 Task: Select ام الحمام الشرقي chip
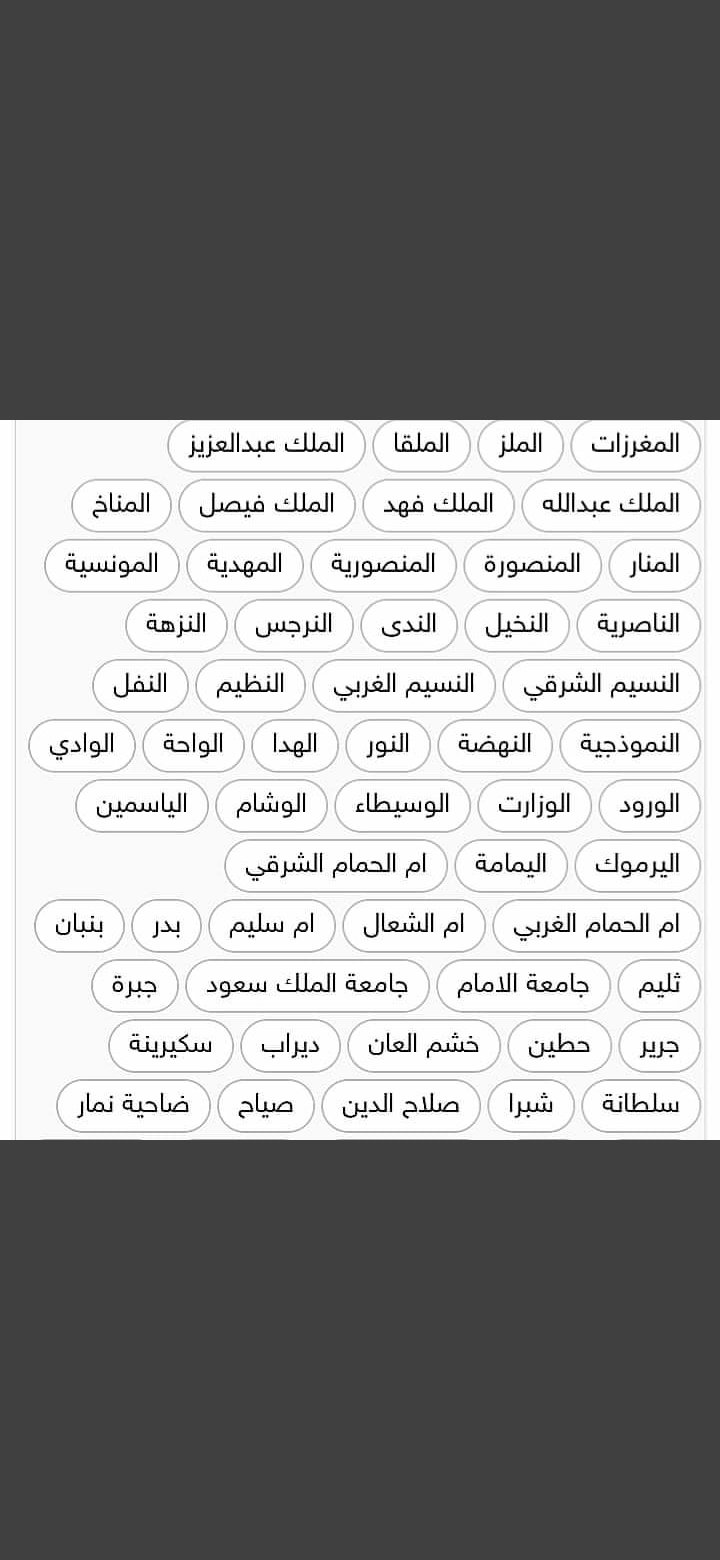[x=336, y=865]
